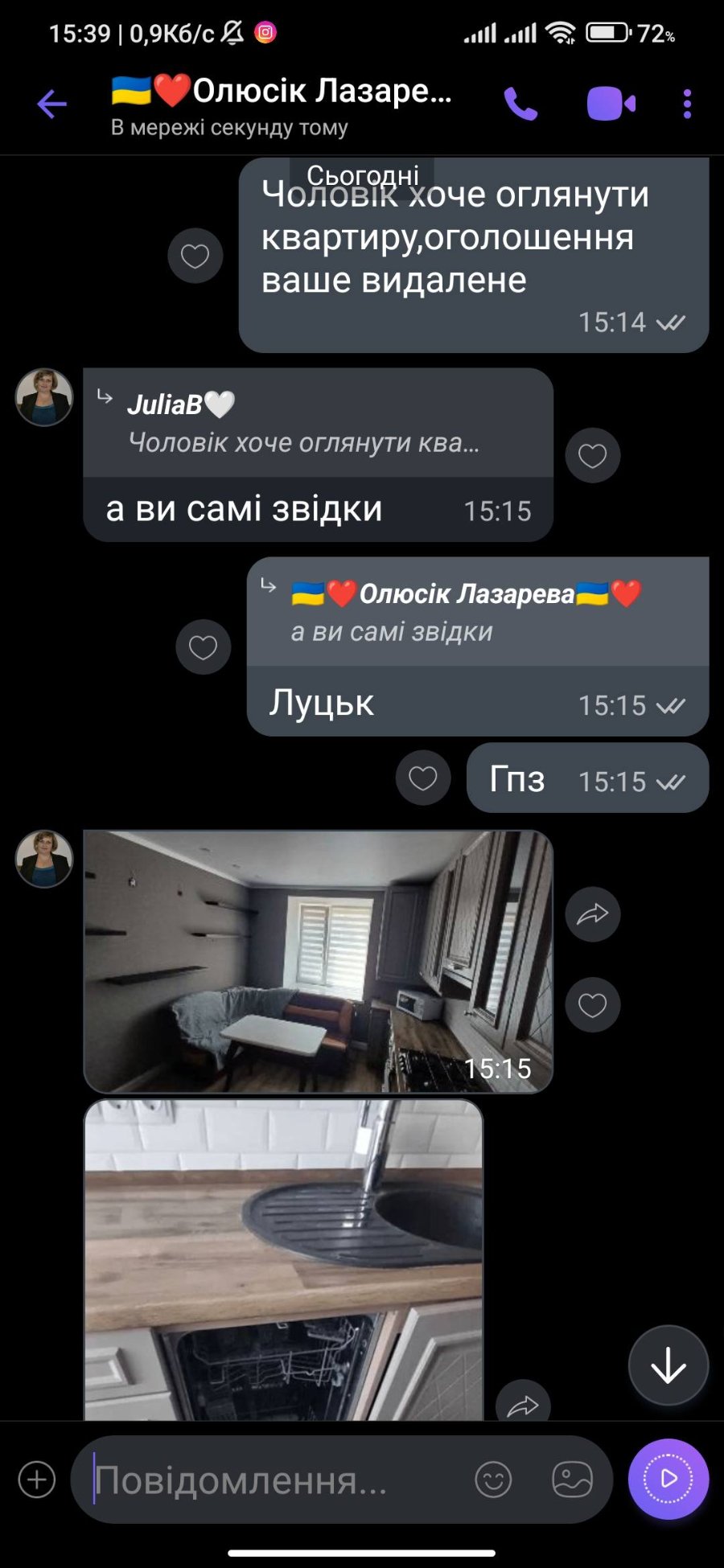Like the kitchen room photo
The width and height of the screenshot is (724, 1568).
[x=592, y=1004]
